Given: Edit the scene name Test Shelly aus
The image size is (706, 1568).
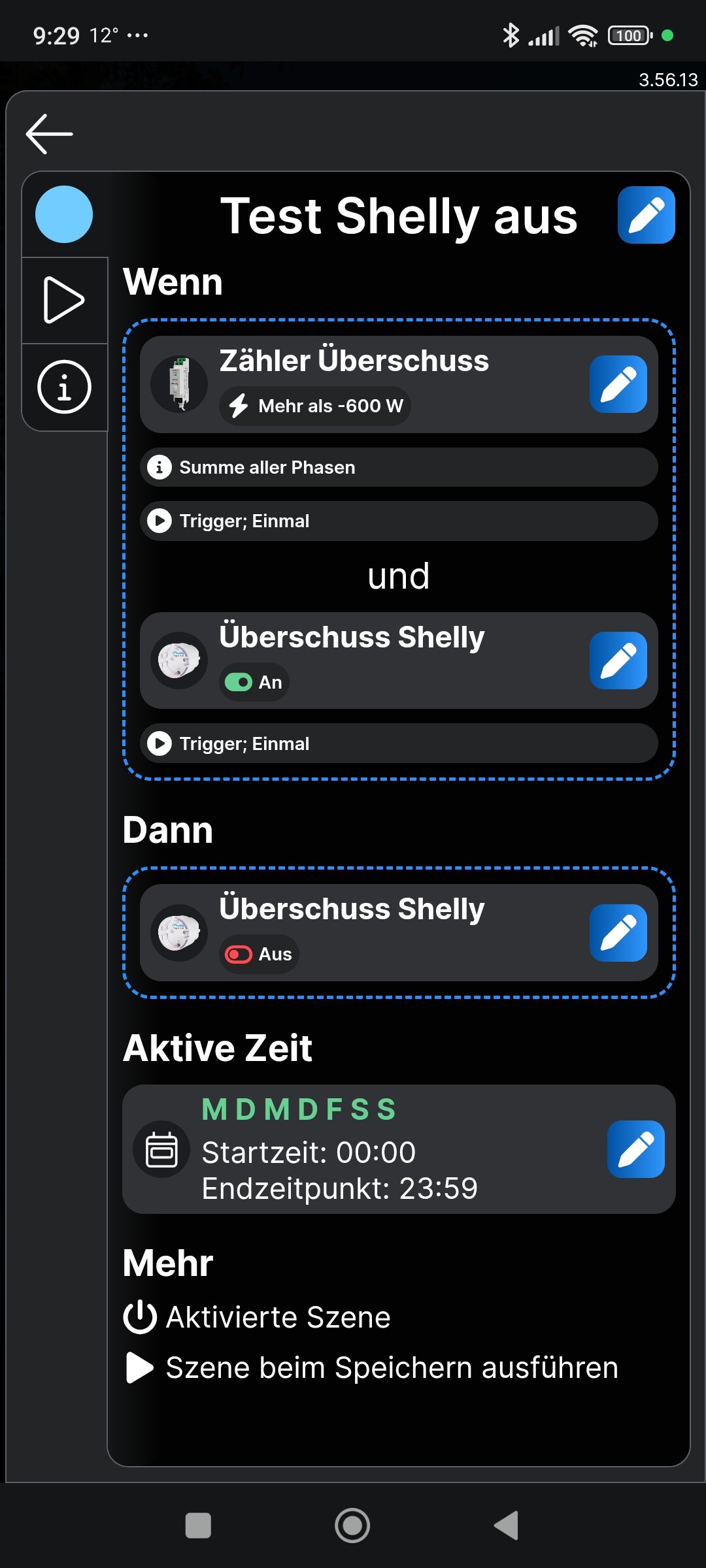Looking at the screenshot, I should 646,215.
